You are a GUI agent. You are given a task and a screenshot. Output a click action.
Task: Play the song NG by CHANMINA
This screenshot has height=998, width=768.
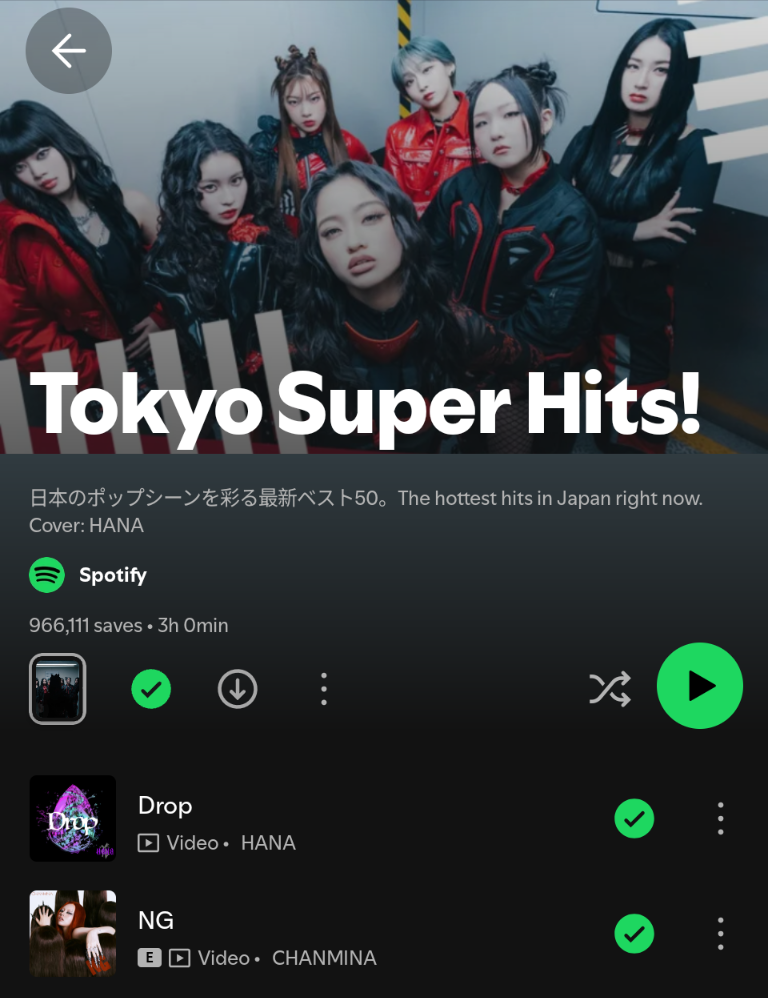click(300, 935)
